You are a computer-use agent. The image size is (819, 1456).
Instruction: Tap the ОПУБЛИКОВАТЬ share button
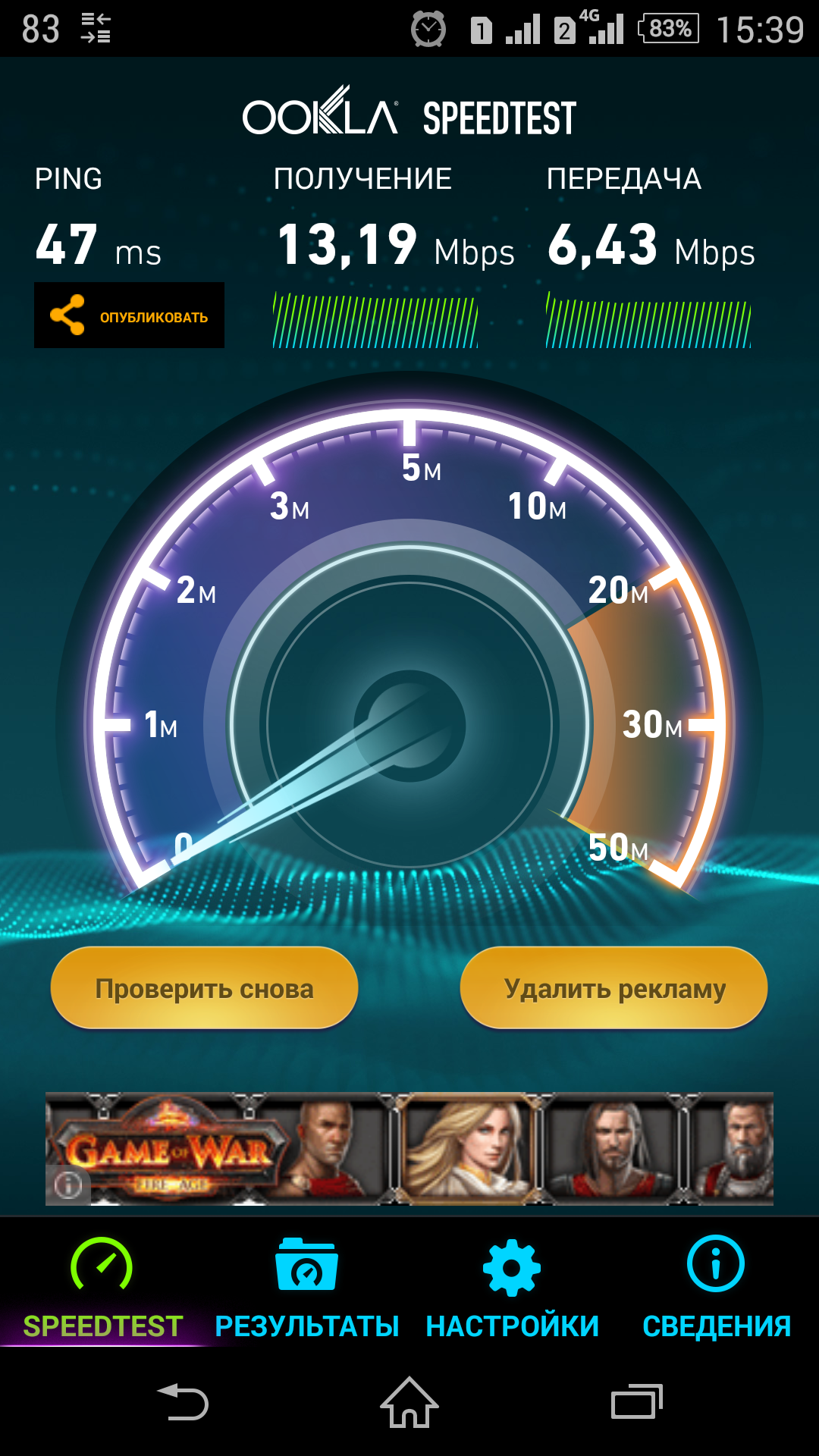pyautogui.click(x=129, y=315)
